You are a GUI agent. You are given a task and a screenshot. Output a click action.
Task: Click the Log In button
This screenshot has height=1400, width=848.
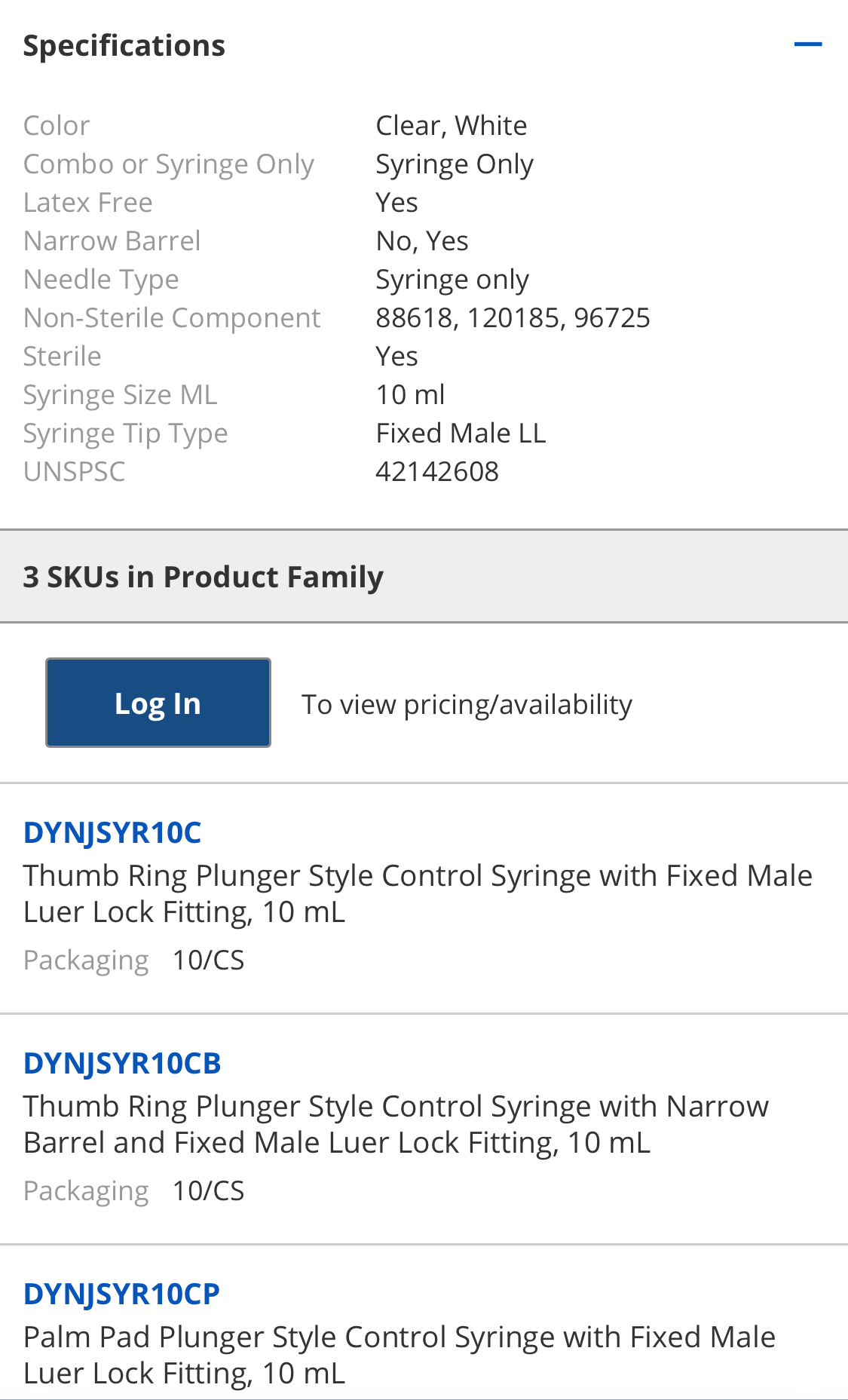[x=158, y=701]
